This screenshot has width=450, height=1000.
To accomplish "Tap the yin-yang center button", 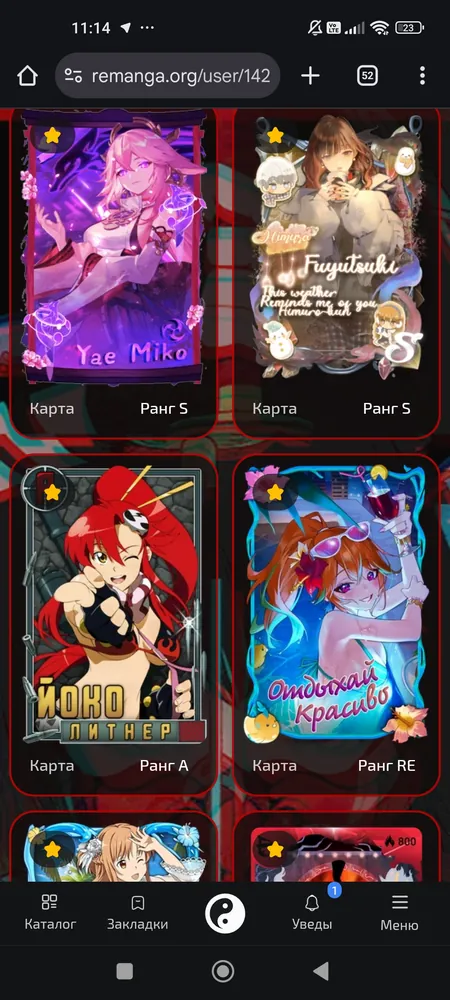I will (x=225, y=913).
